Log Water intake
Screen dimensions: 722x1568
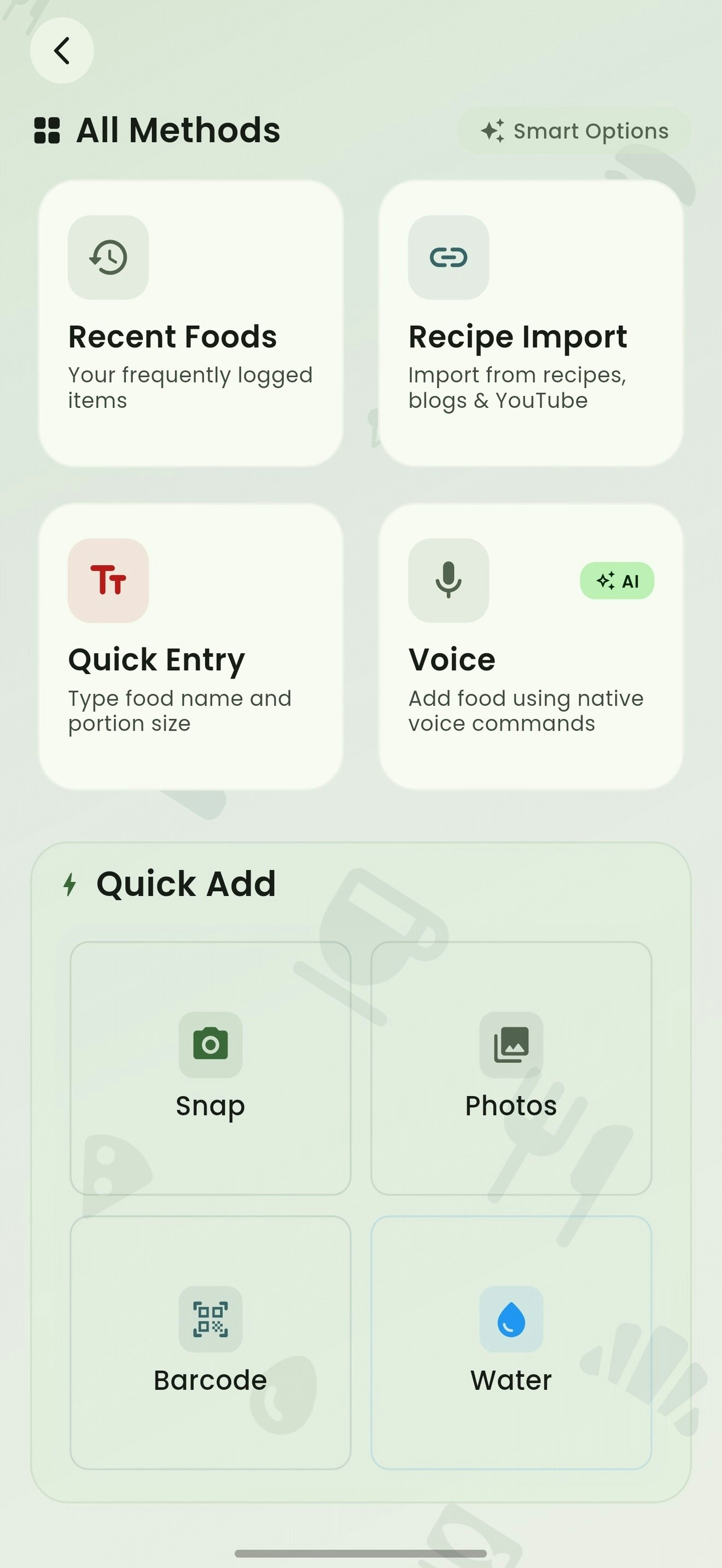tap(511, 1342)
